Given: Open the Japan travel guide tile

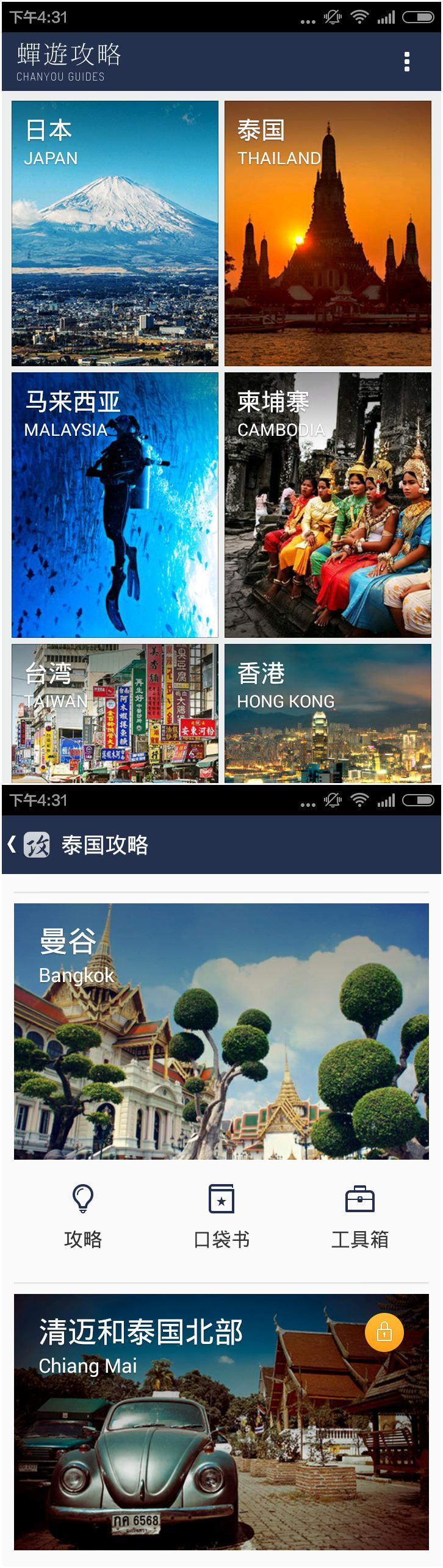Looking at the screenshot, I should (x=115, y=233).
